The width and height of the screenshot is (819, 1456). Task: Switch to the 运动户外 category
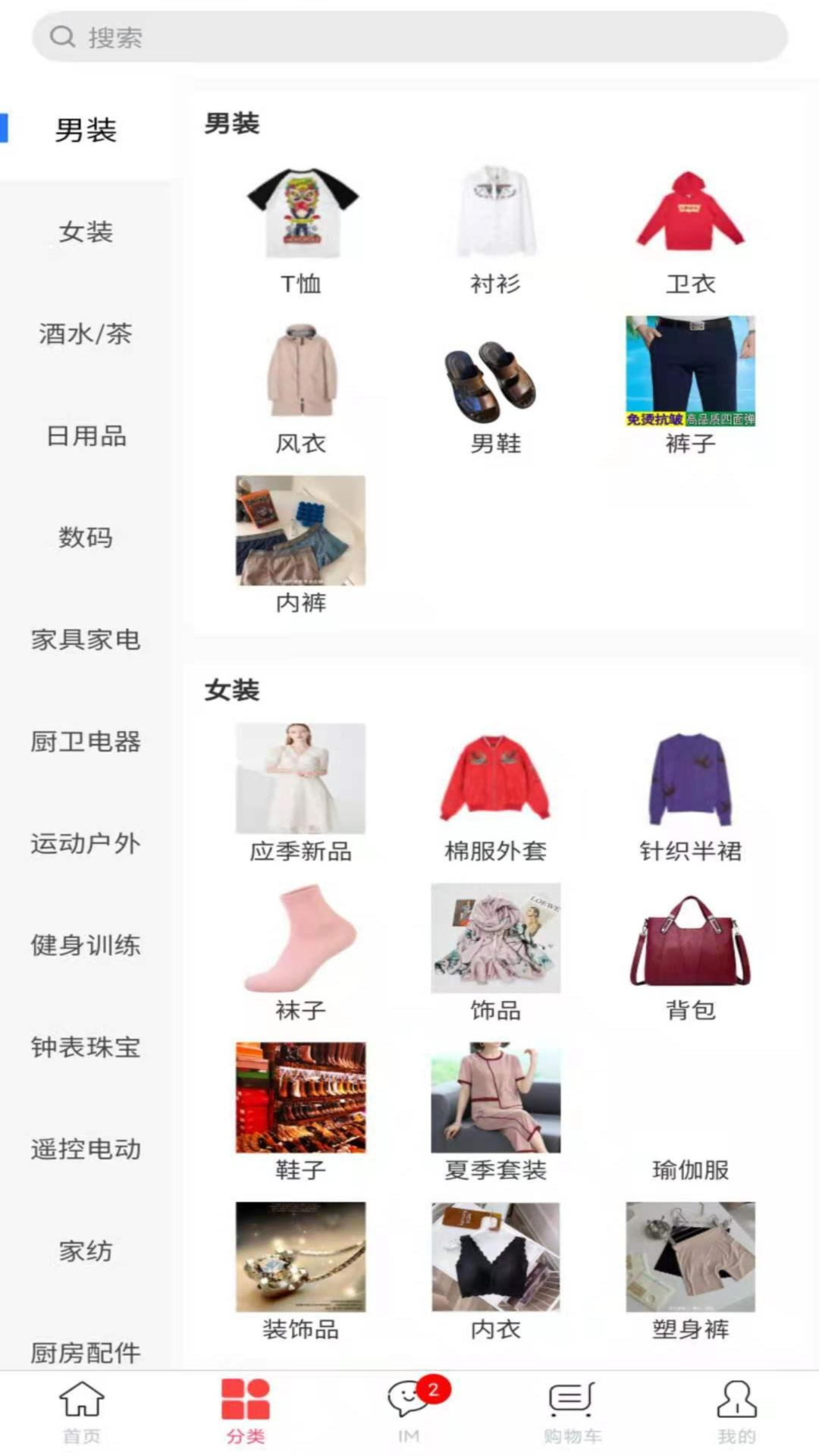click(86, 843)
